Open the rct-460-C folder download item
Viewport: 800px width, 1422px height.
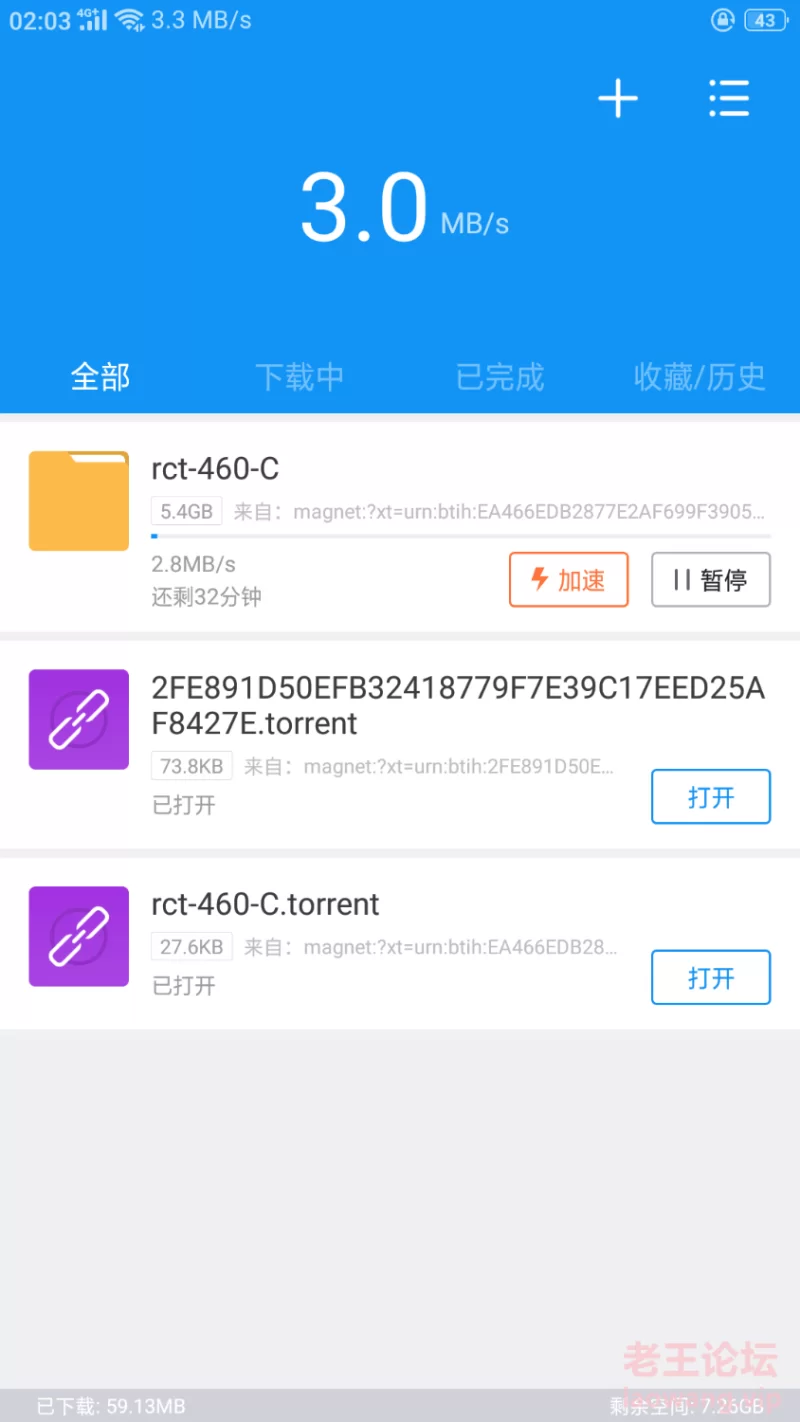400,527
